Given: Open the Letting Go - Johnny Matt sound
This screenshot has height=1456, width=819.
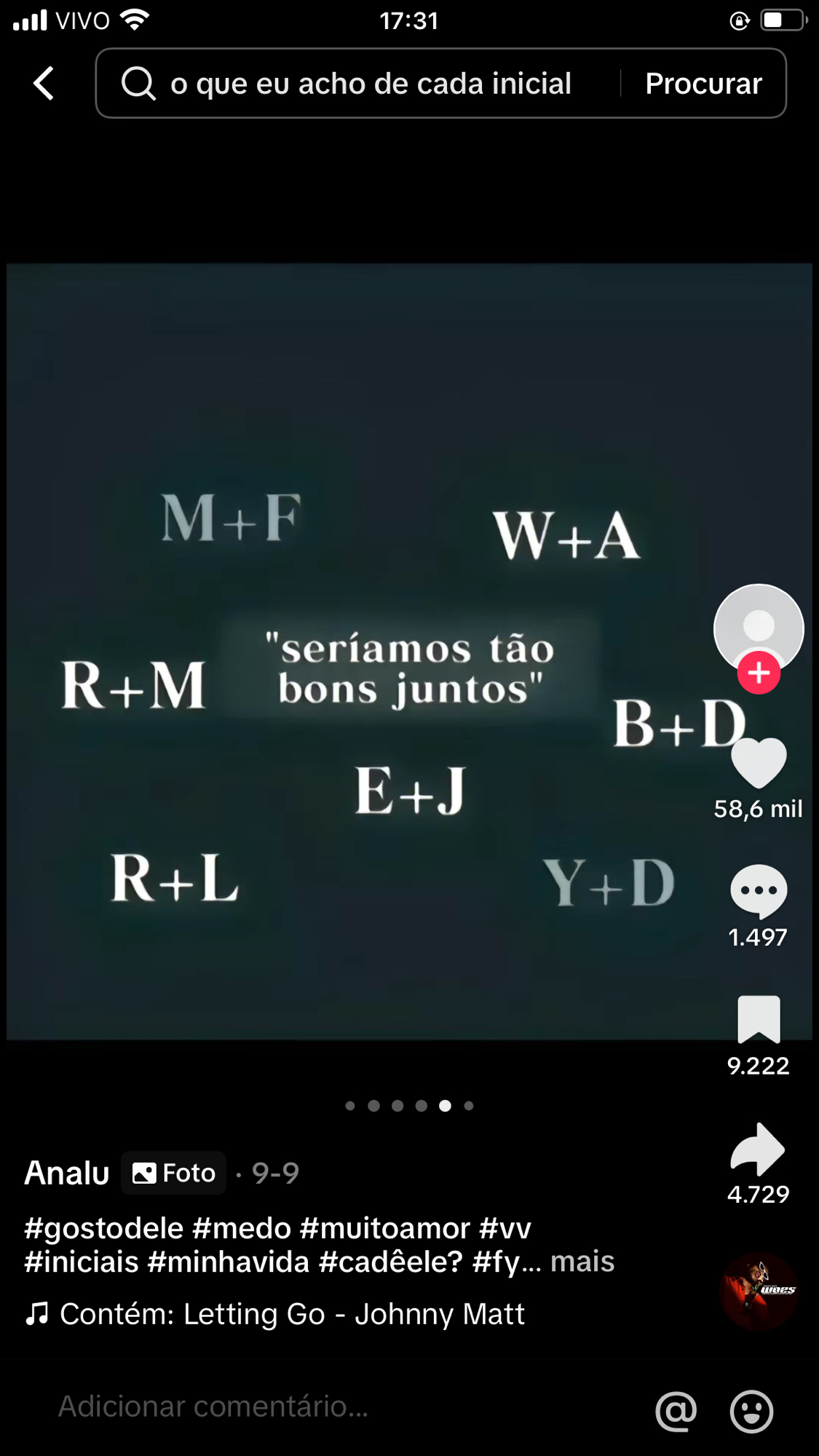Looking at the screenshot, I should click(291, 1314).
